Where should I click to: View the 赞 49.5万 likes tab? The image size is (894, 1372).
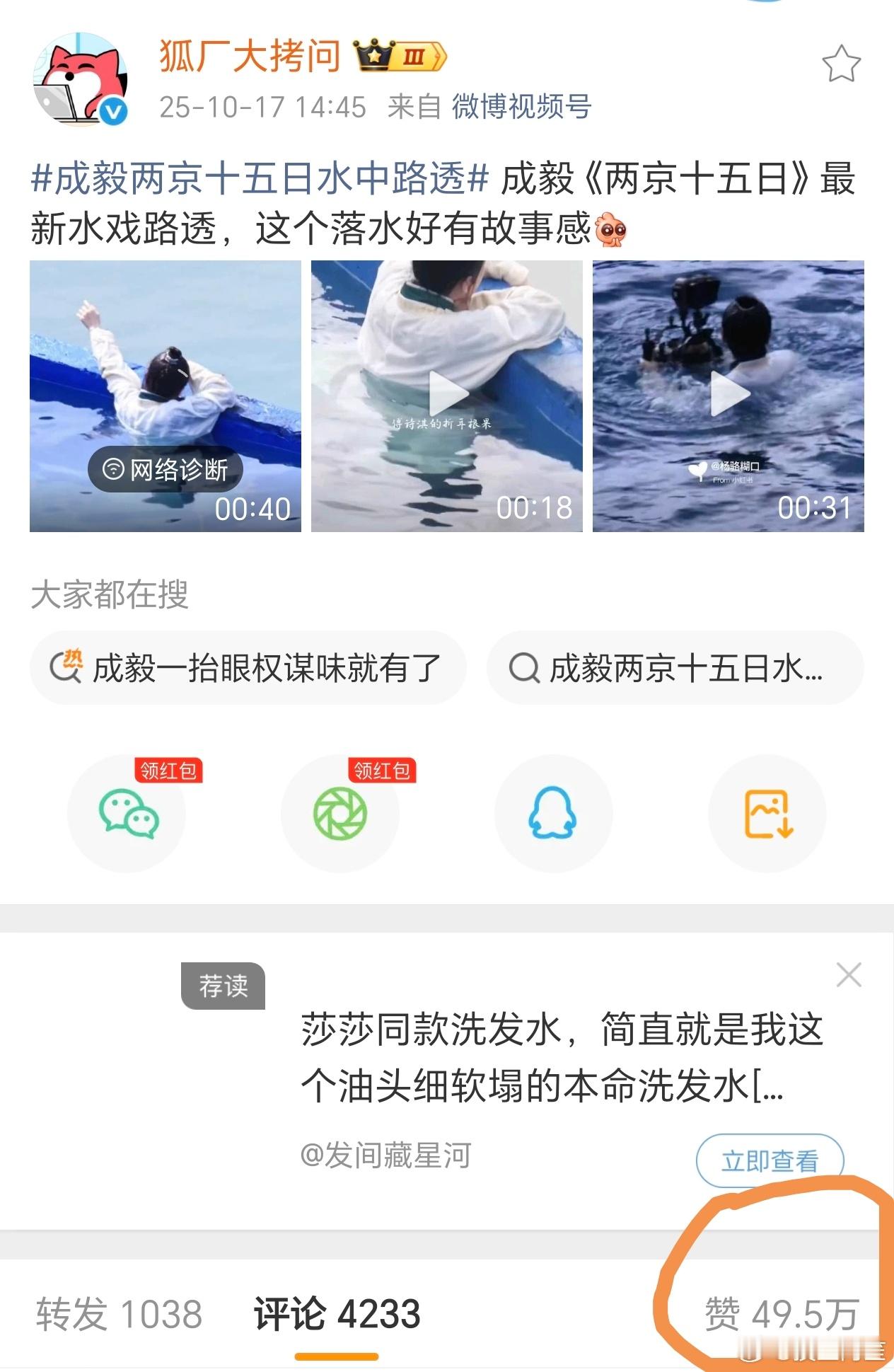[x=781, y=1314]
